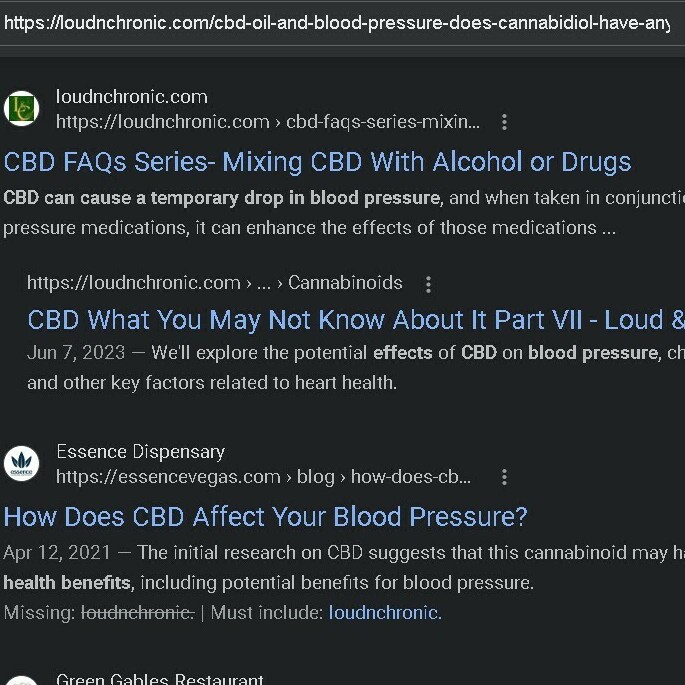Open How Does CBD Affect Your Blood Pressure
Screen dimensions: 685x685
(265, 517)
